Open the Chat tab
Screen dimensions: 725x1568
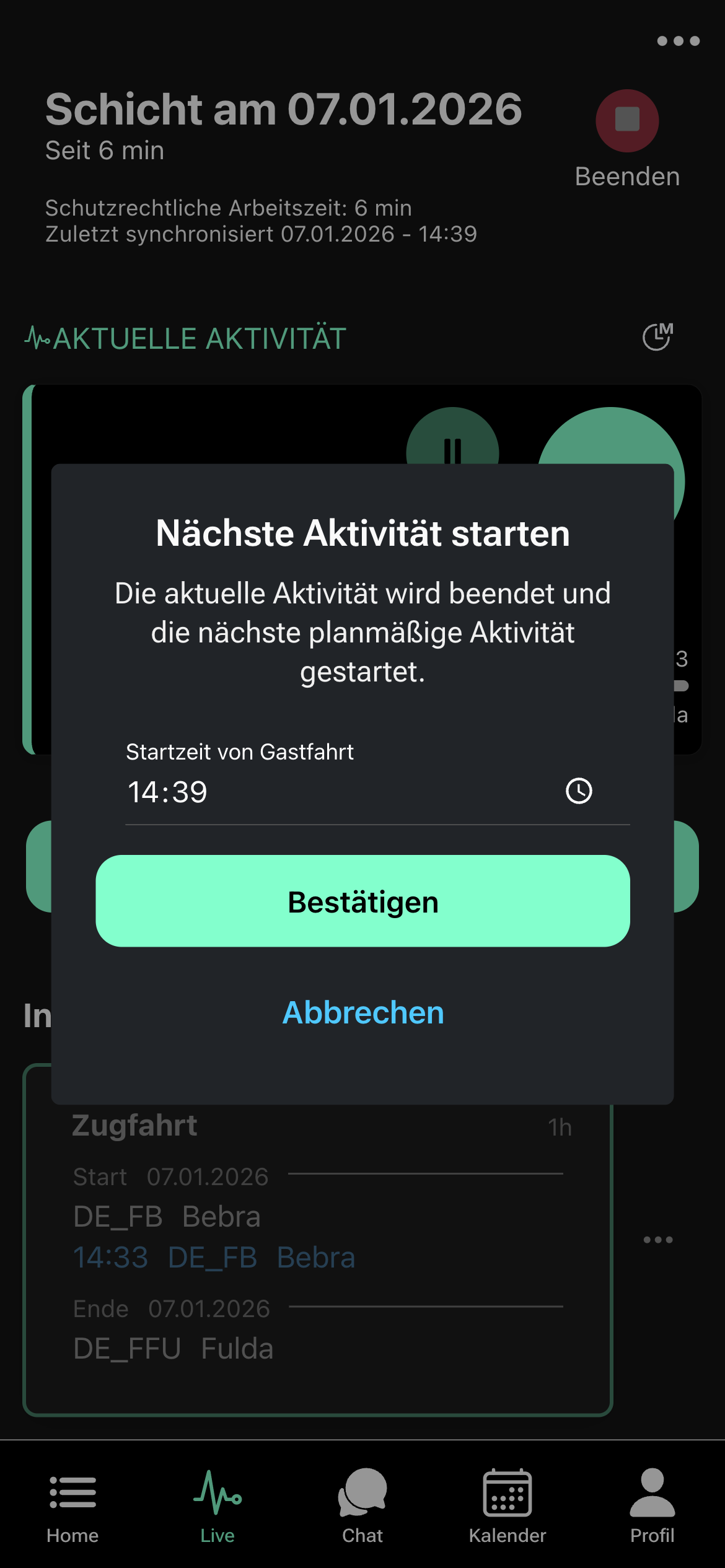pos(362,1505)
